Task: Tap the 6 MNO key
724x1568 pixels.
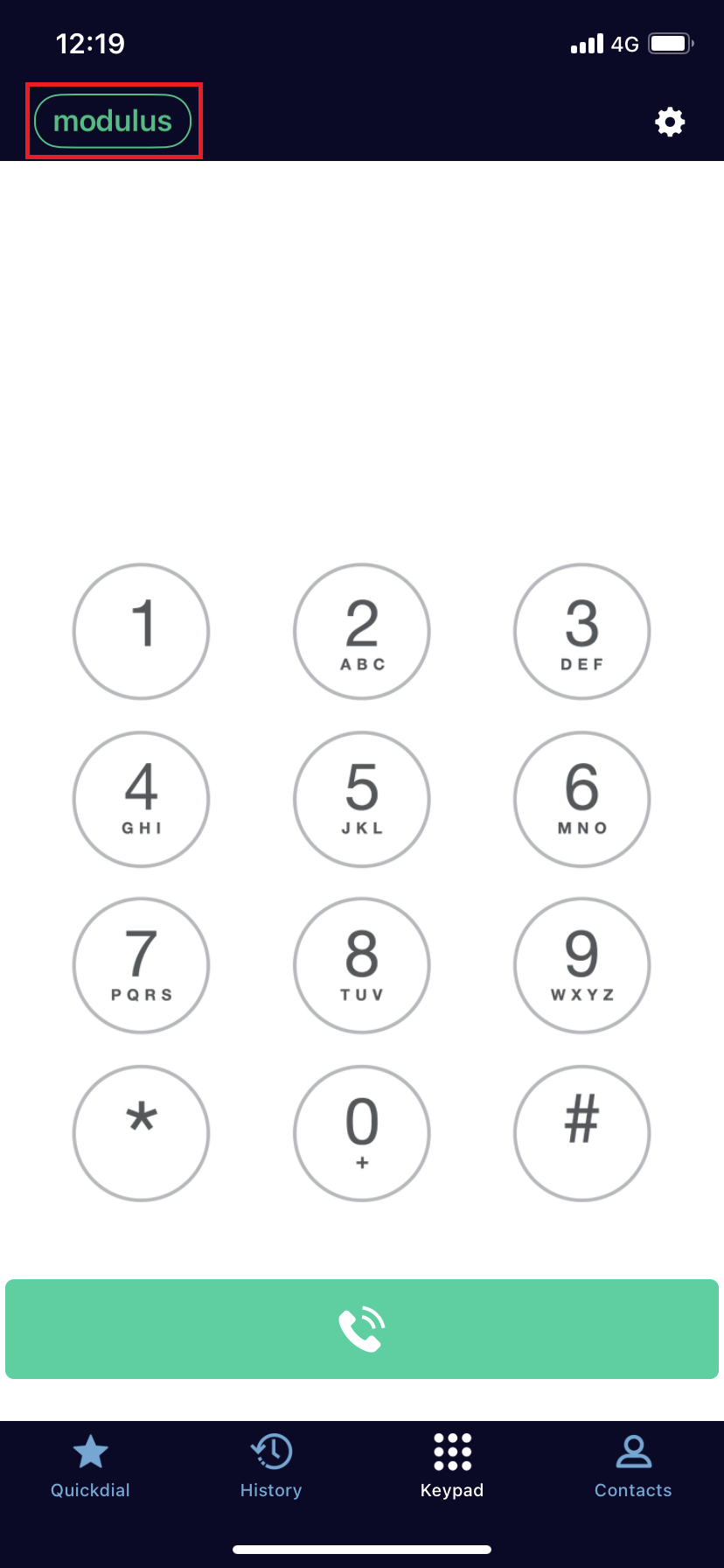Action: [x=582, y=799]
